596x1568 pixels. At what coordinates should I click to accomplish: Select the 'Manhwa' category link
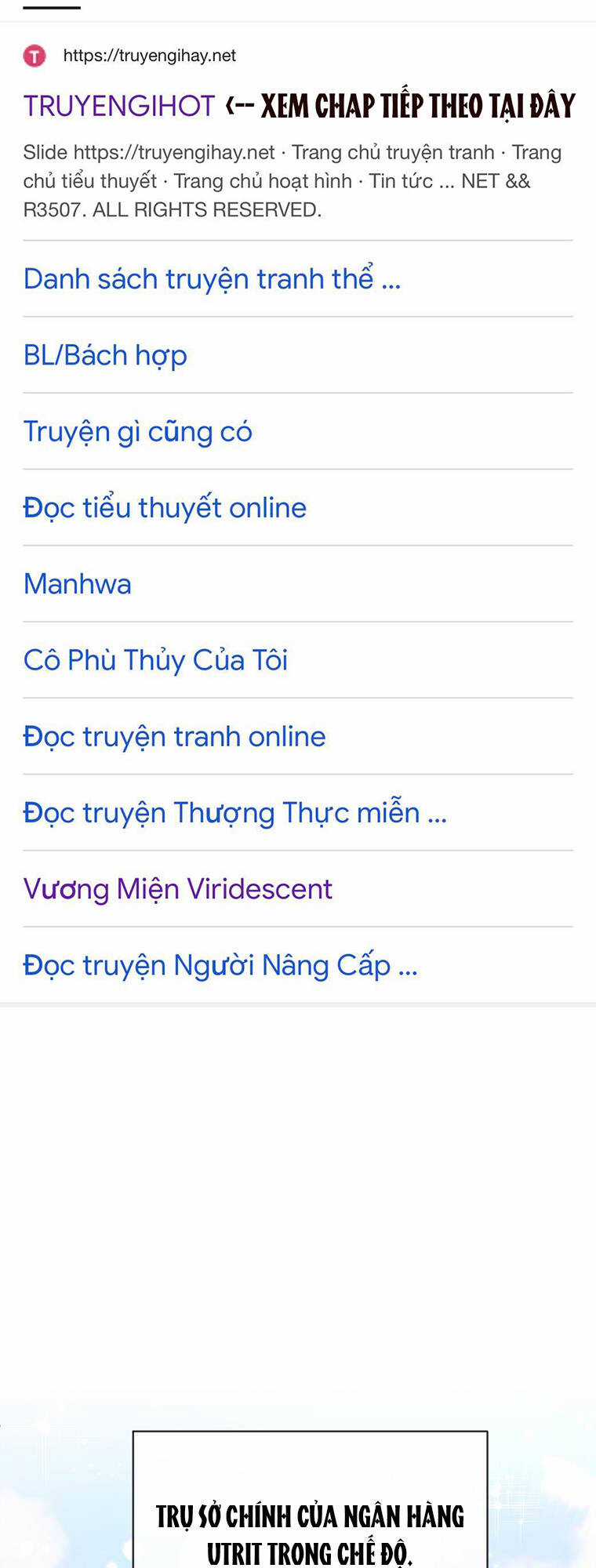point(78,583)
